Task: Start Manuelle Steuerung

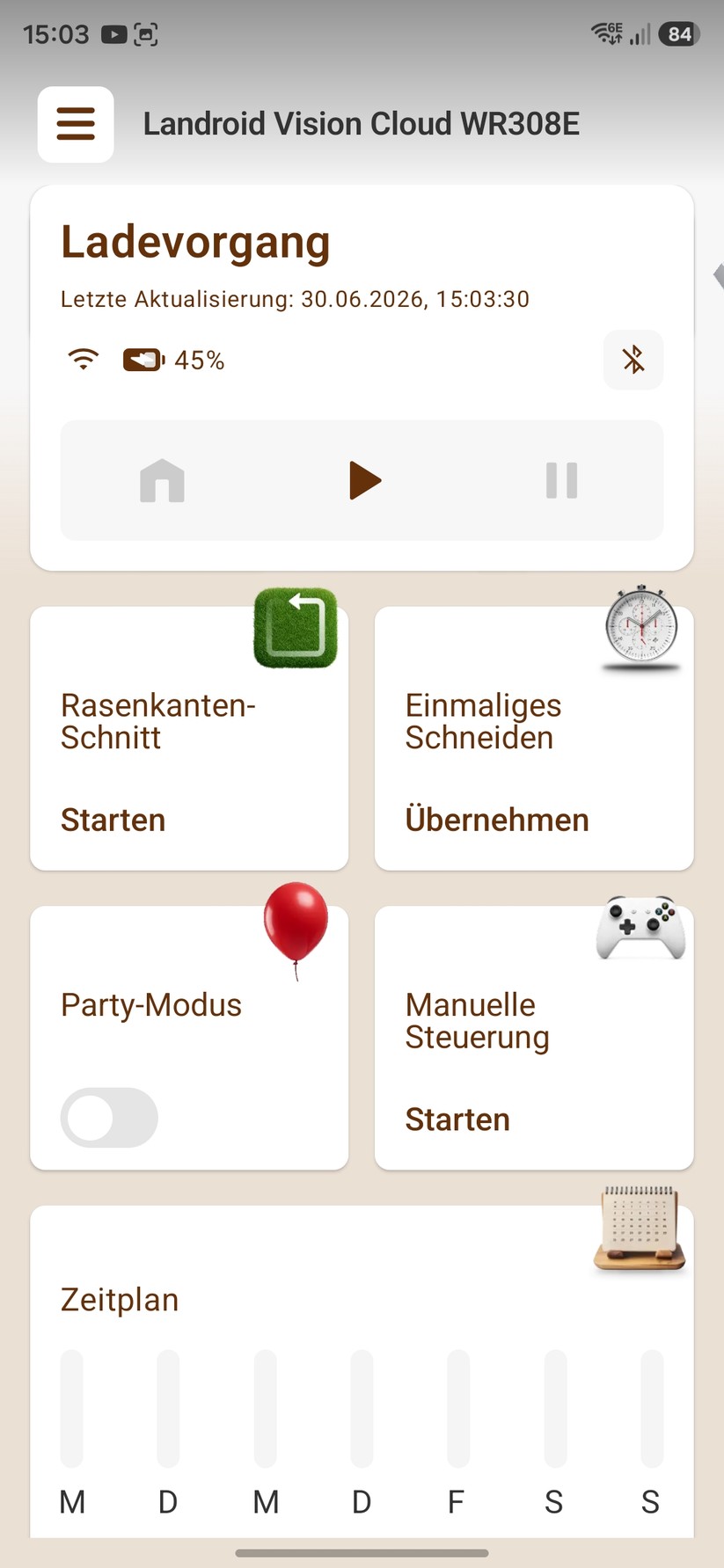Action: pyautogui.click(x=457, y=1119)
